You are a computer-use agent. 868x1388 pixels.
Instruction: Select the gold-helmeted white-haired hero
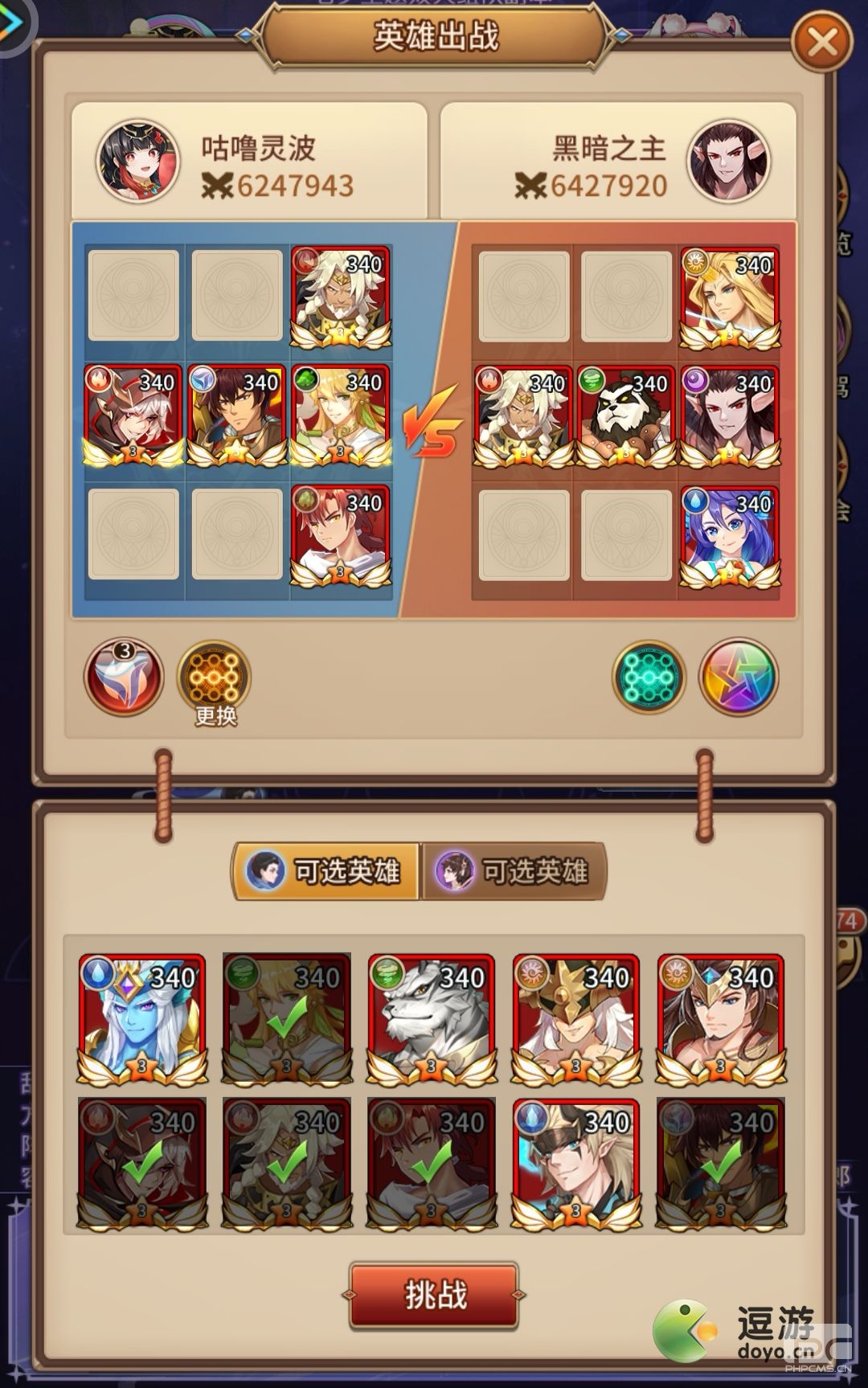[575, 1019]
